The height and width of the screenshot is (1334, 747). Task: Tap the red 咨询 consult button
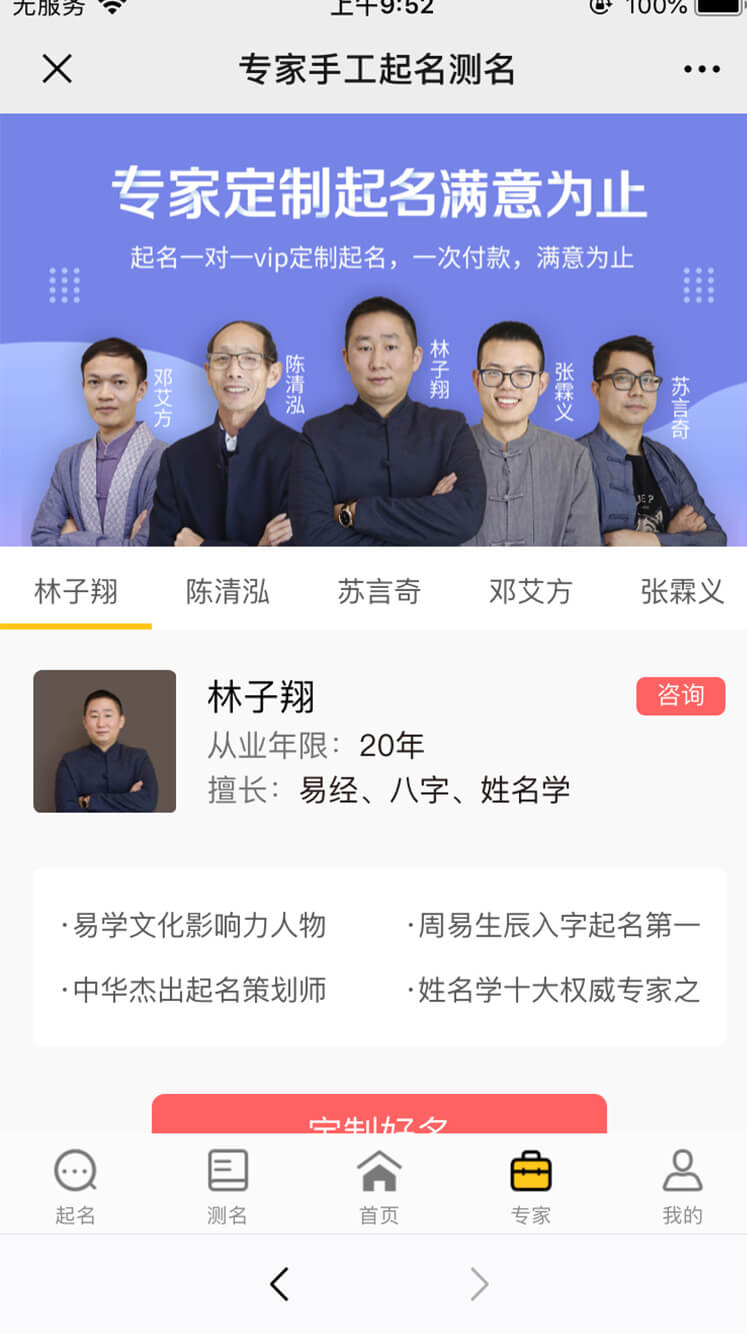pos(680,696)
